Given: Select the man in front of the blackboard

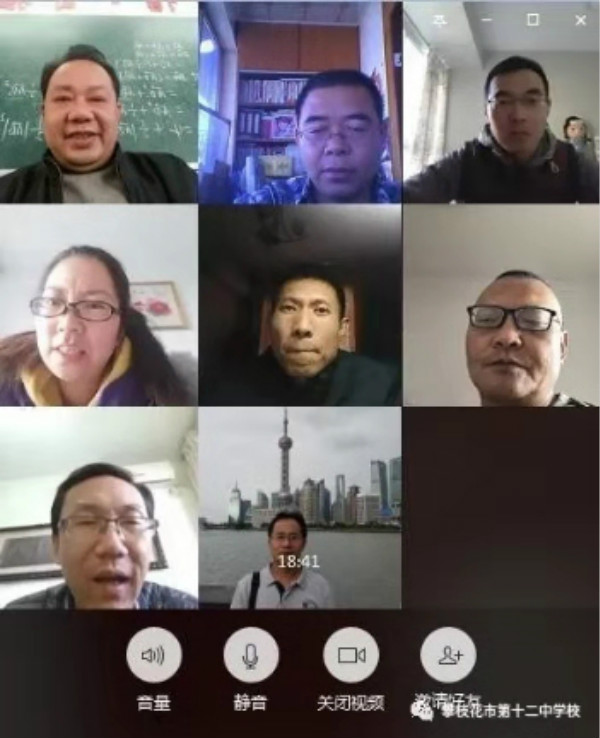Looking at the screenshot, I should (x=98, y=105).
